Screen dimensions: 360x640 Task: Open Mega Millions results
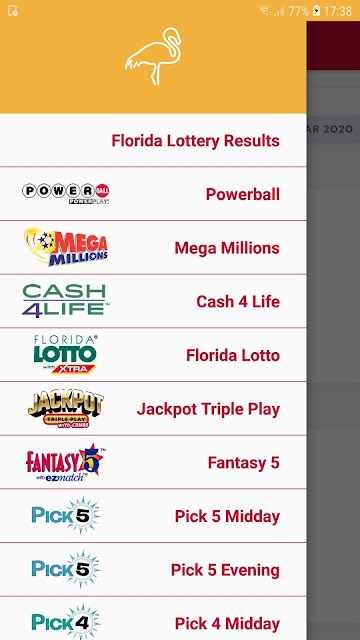pyautogui.click(x=153, y=248)
